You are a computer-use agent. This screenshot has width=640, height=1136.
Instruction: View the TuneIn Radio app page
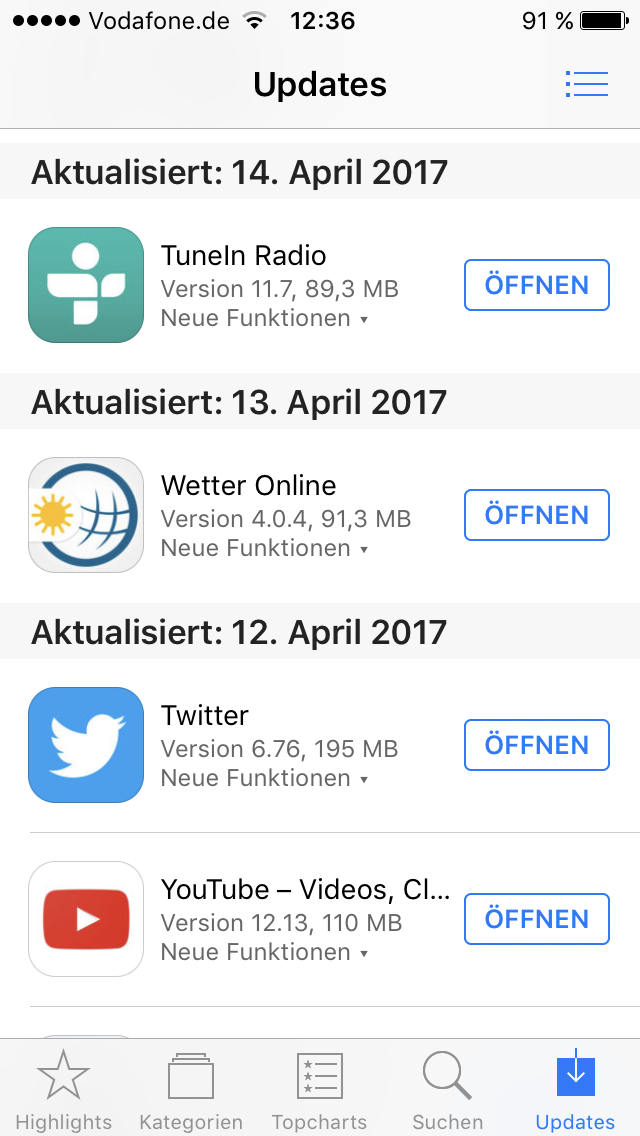click(86, 285)
